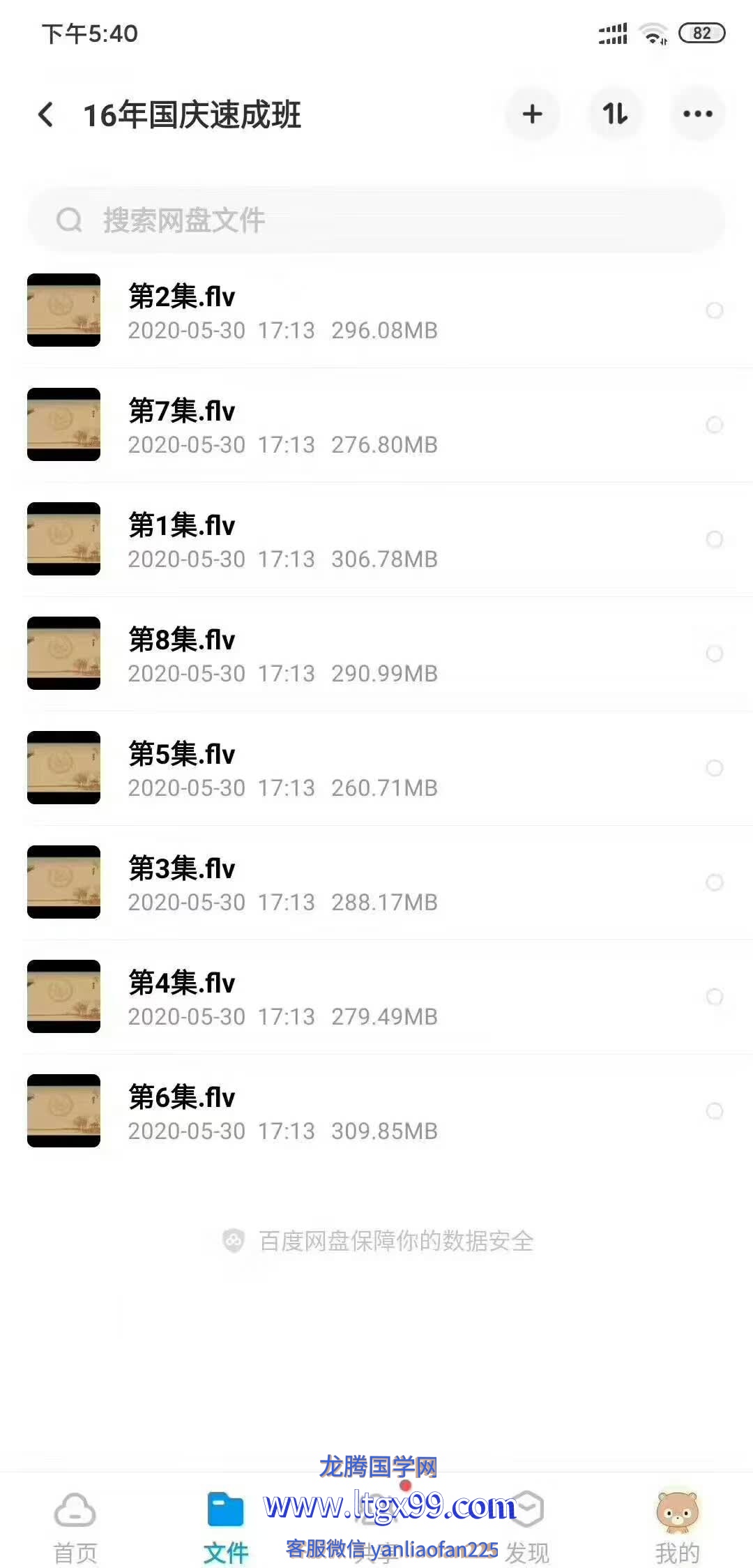Open the file 第5集.flv
The height and width of the screenshot is (1568, 753).
point(282,769)
